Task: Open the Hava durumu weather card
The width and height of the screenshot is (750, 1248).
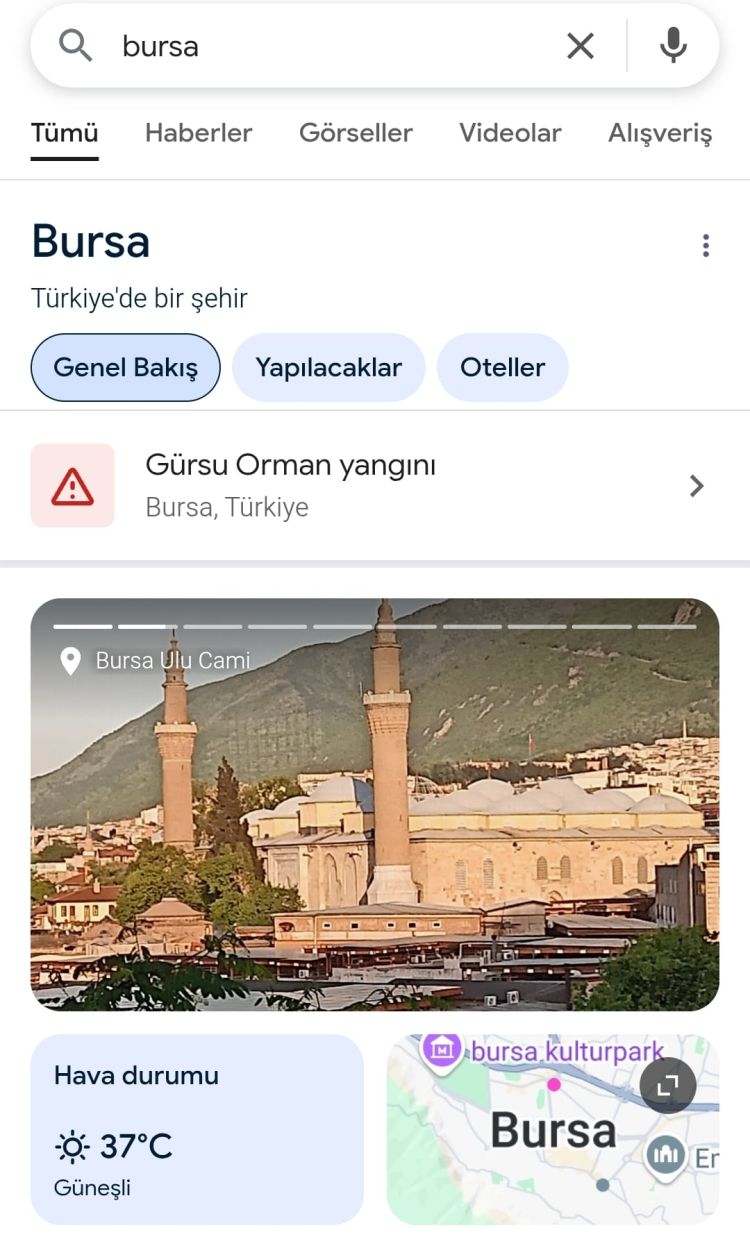Action: 197,1129
